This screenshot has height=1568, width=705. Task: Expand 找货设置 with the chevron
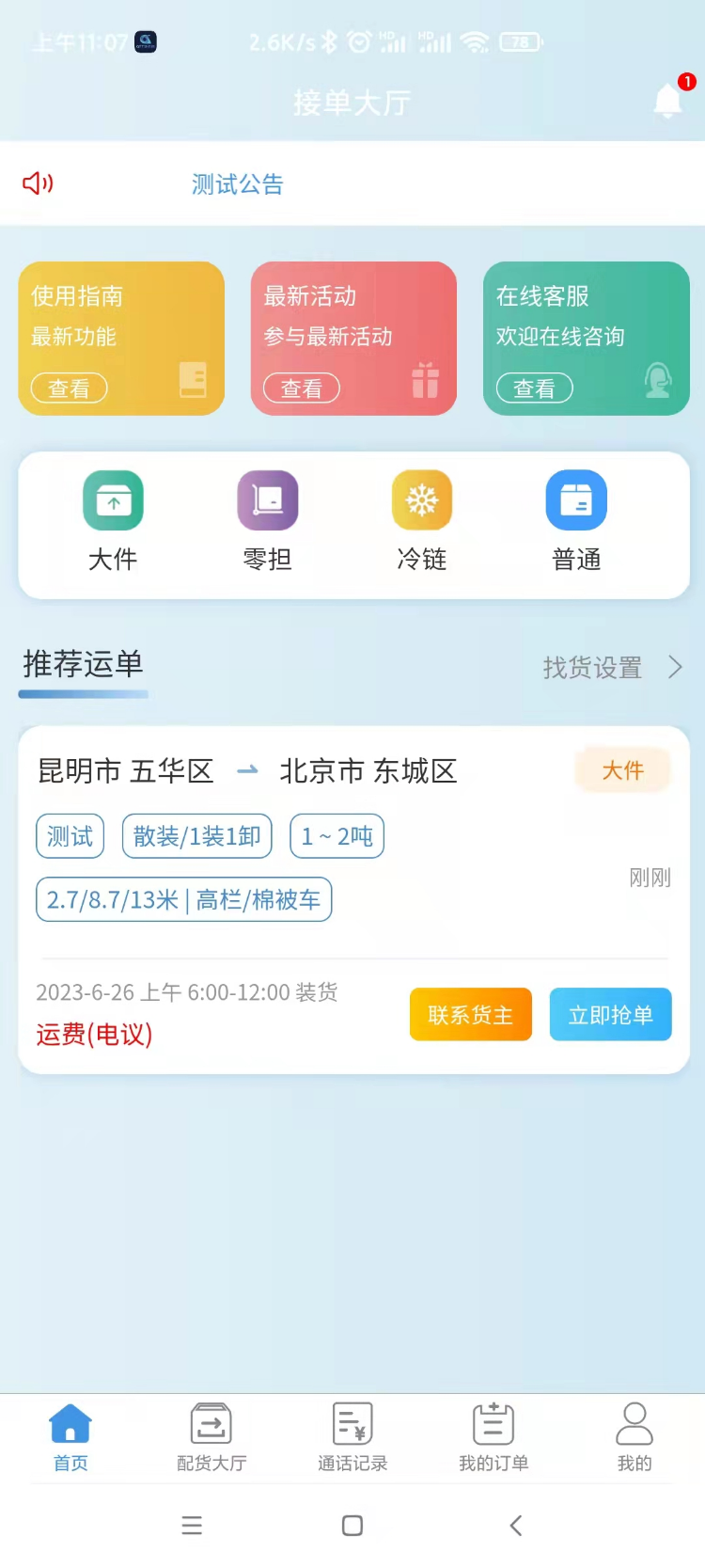(x=675, y=667)
